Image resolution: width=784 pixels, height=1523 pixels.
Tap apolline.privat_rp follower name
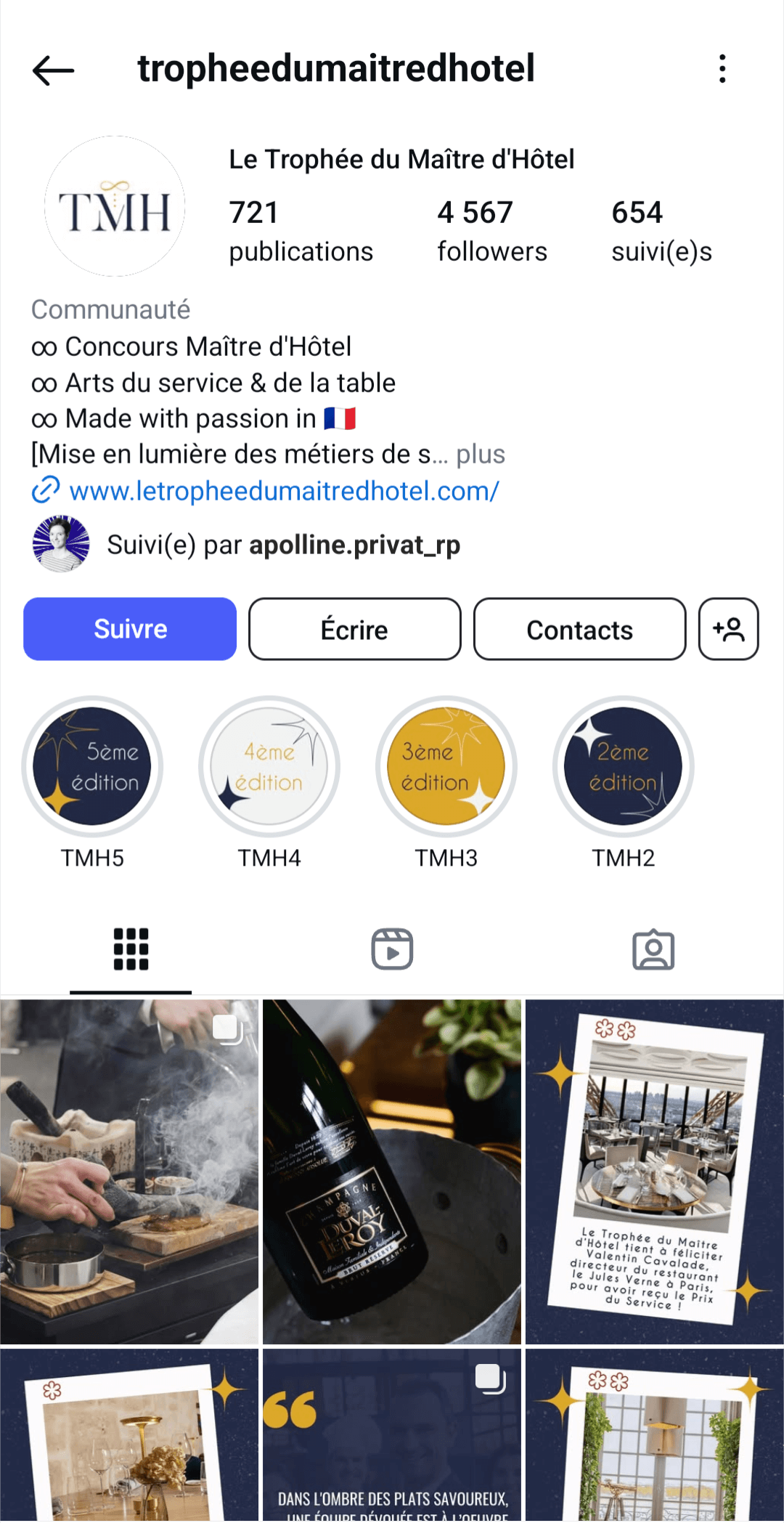[x=355, y=545]
